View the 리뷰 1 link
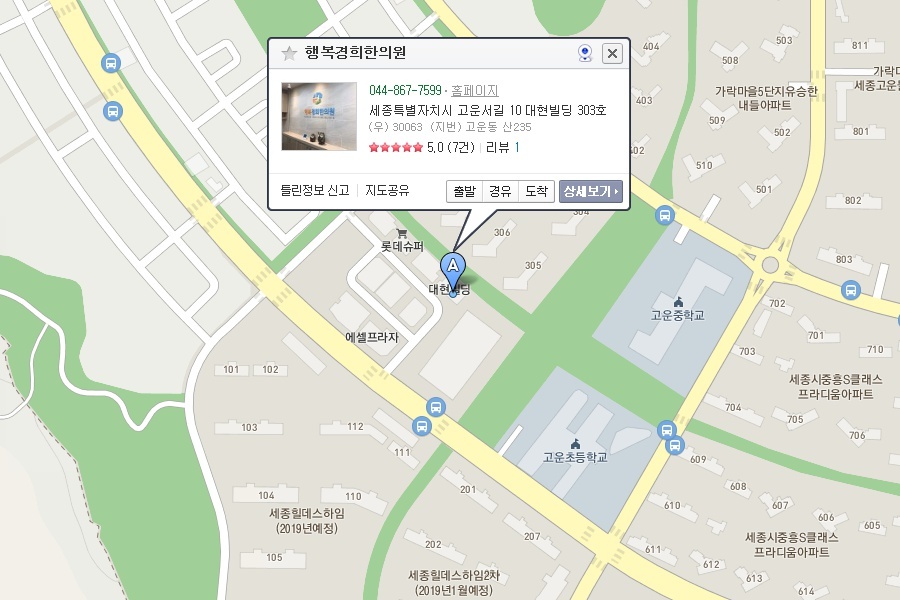Viewport: 900px width, 600px height. (502, 148)
